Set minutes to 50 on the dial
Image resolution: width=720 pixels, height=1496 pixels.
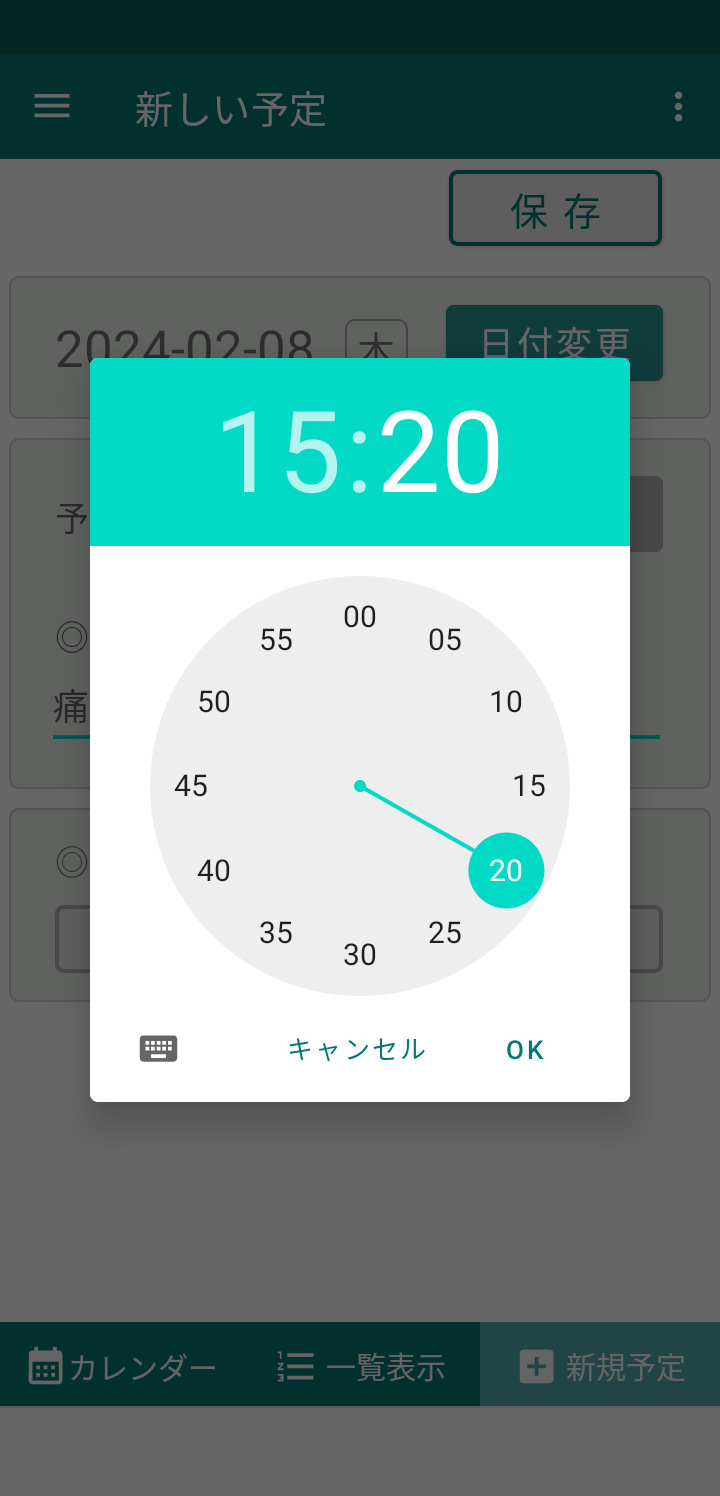tap(214, 702)
